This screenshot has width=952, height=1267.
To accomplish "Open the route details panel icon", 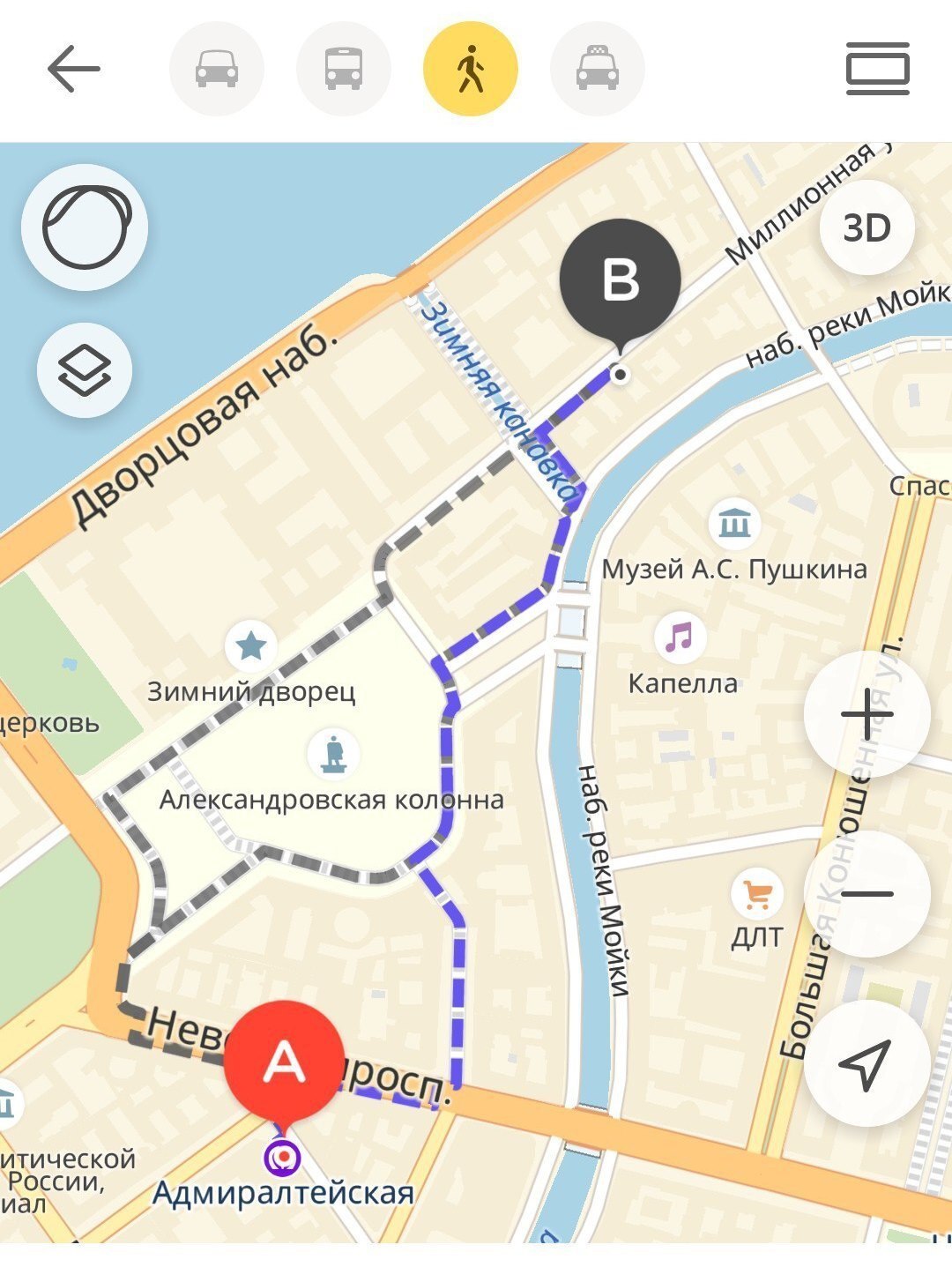I will pos(877,70).
